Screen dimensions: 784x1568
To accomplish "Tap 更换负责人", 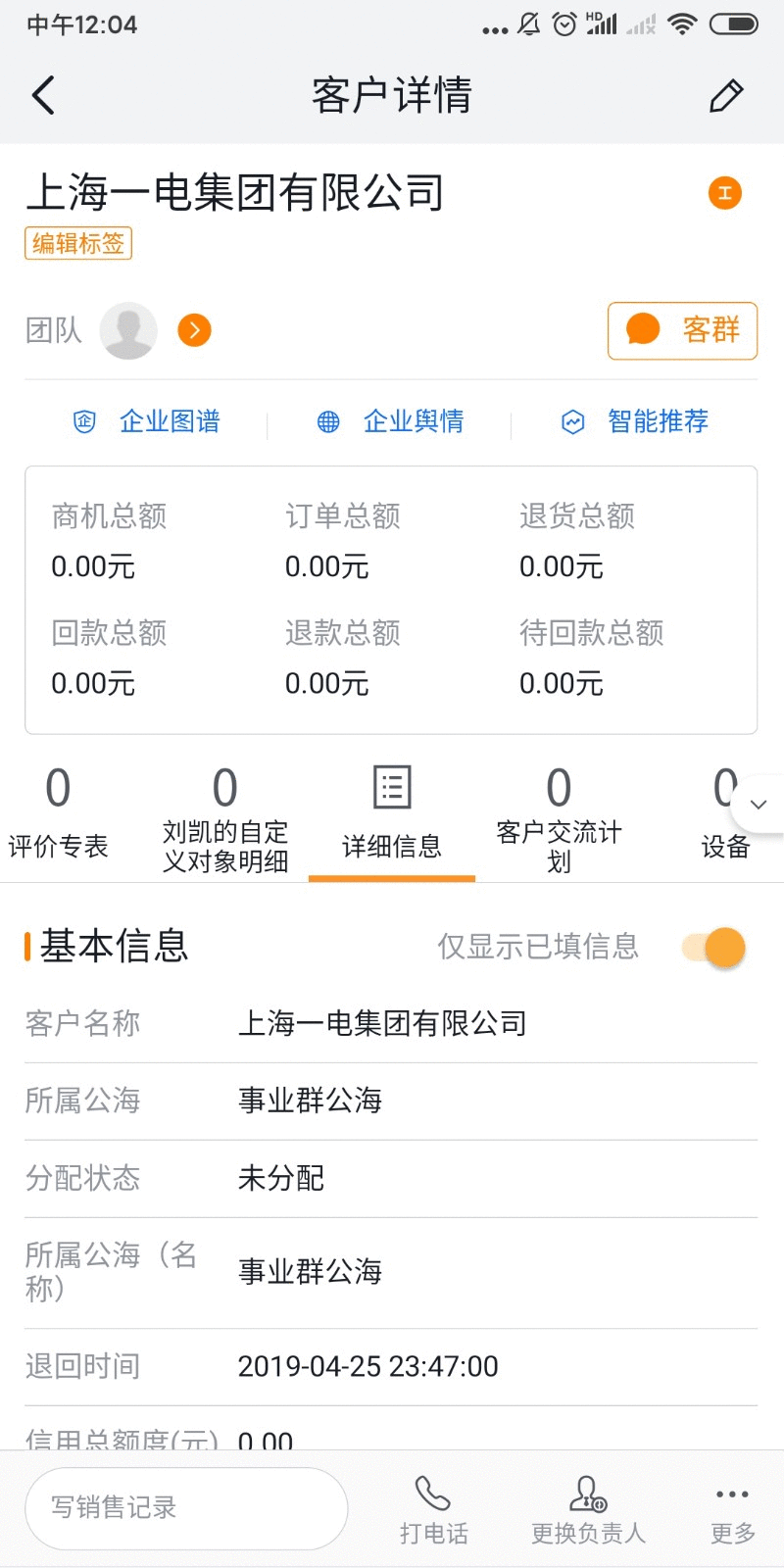I will 588,1510.
